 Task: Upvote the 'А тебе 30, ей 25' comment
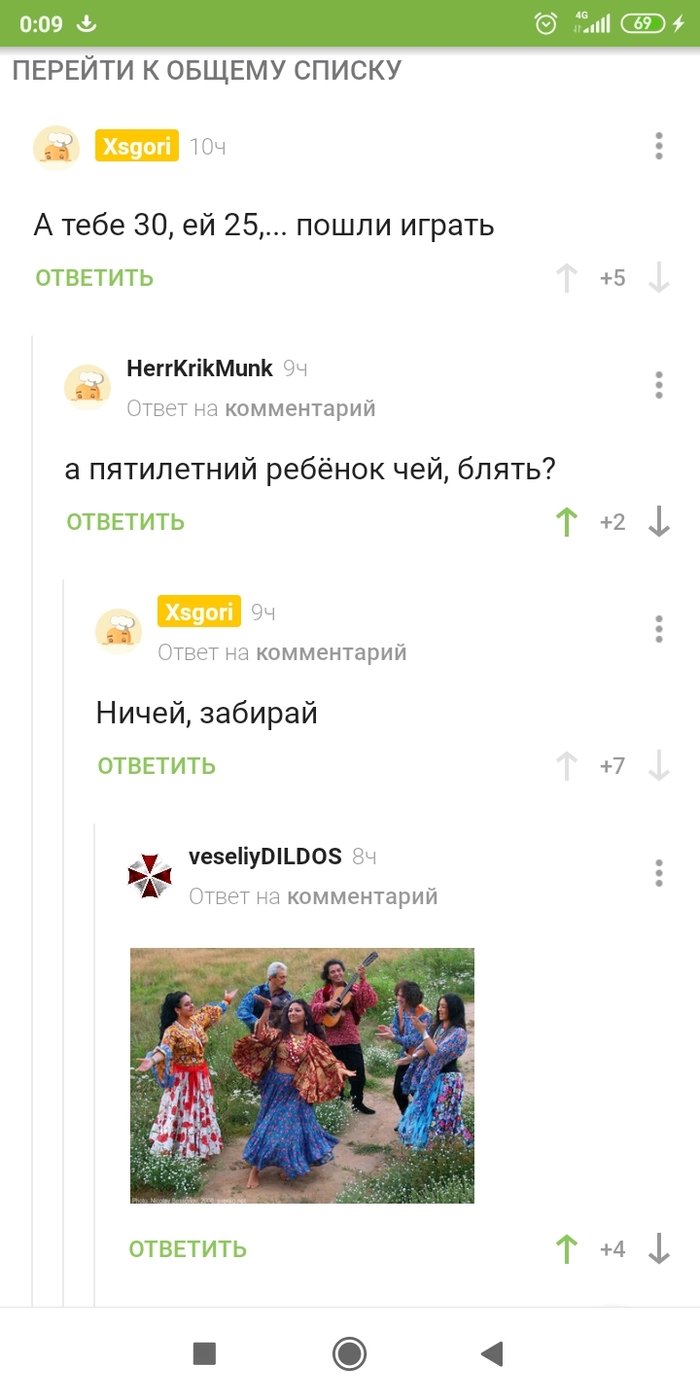click(x=567, y=278)
